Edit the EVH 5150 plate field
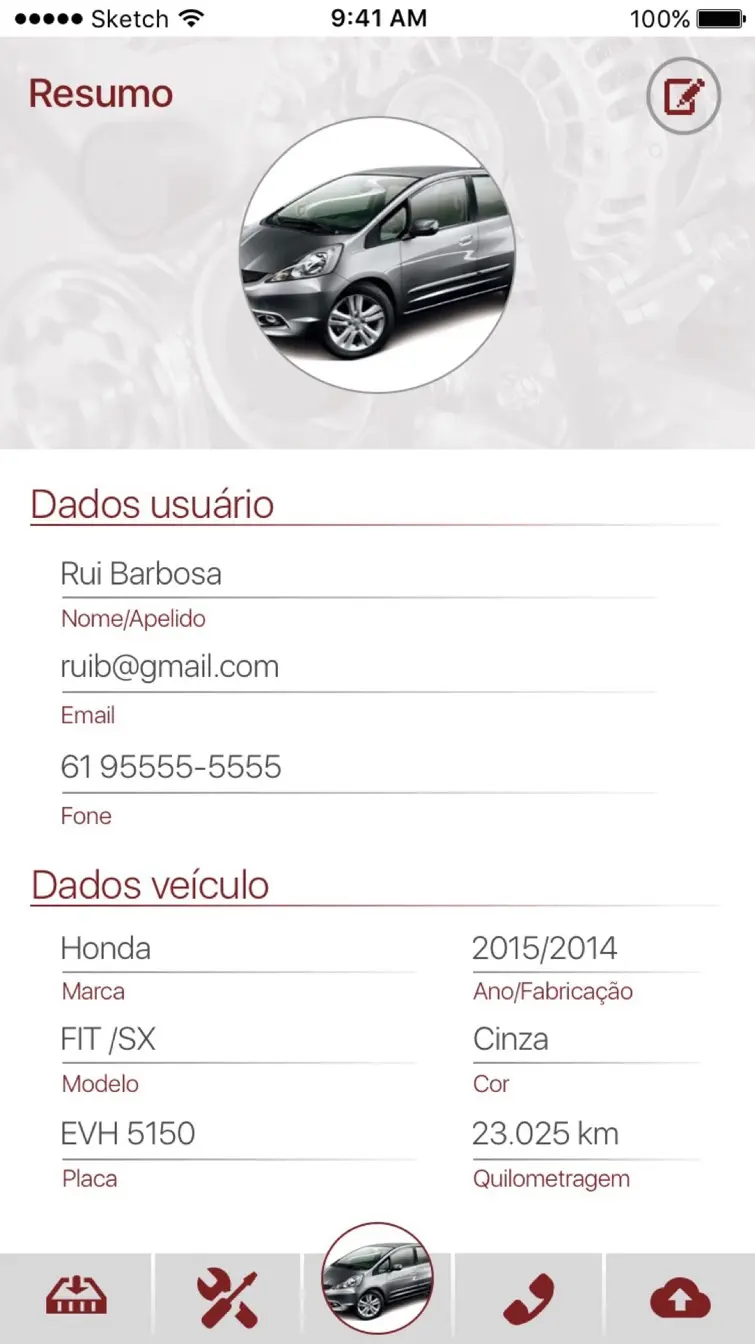 coord(238,1134)
